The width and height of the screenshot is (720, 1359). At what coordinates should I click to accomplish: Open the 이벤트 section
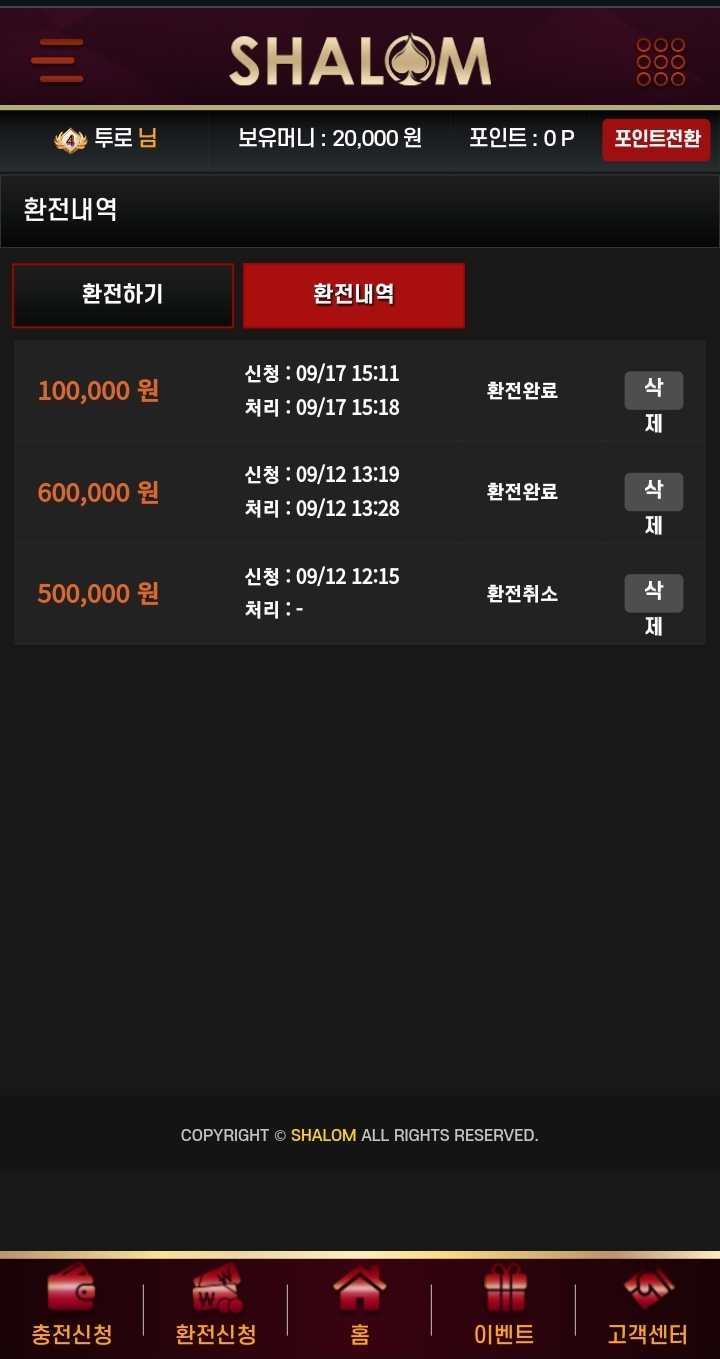click(x=504, y=1307)
